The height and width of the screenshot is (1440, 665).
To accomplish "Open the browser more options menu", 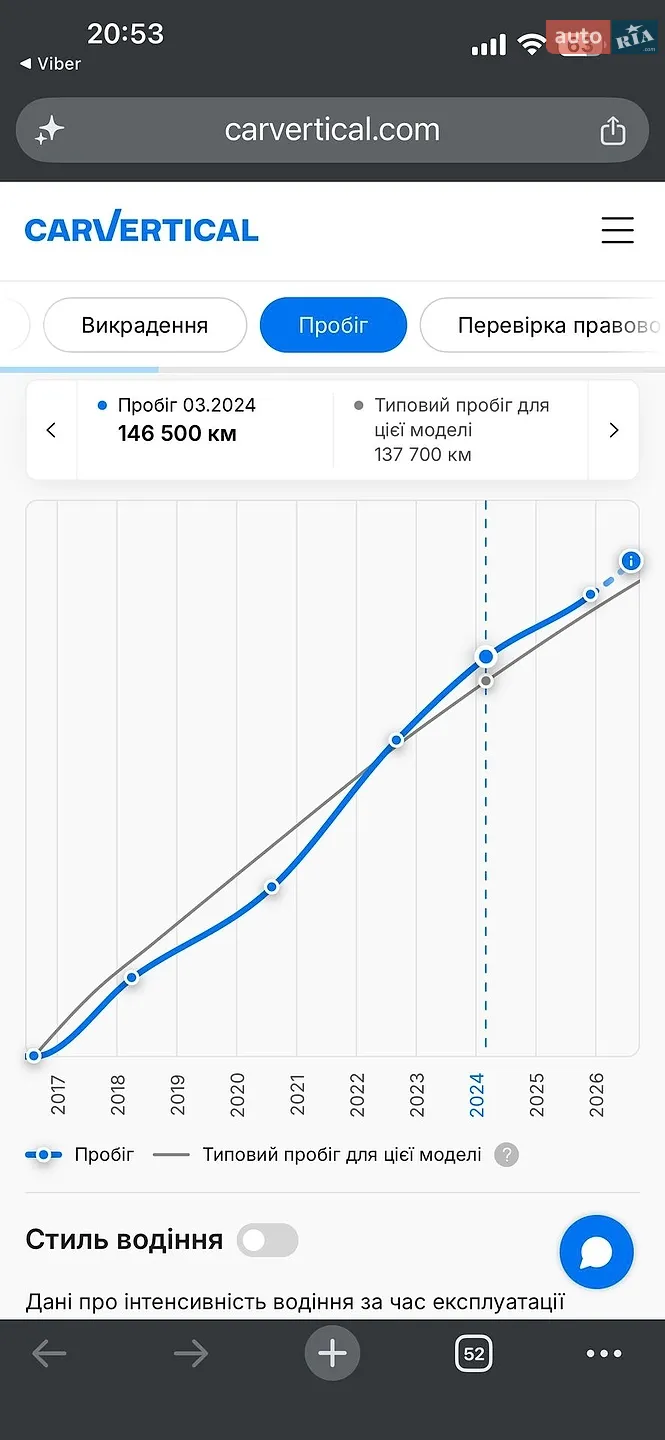I will point(604,1354).
